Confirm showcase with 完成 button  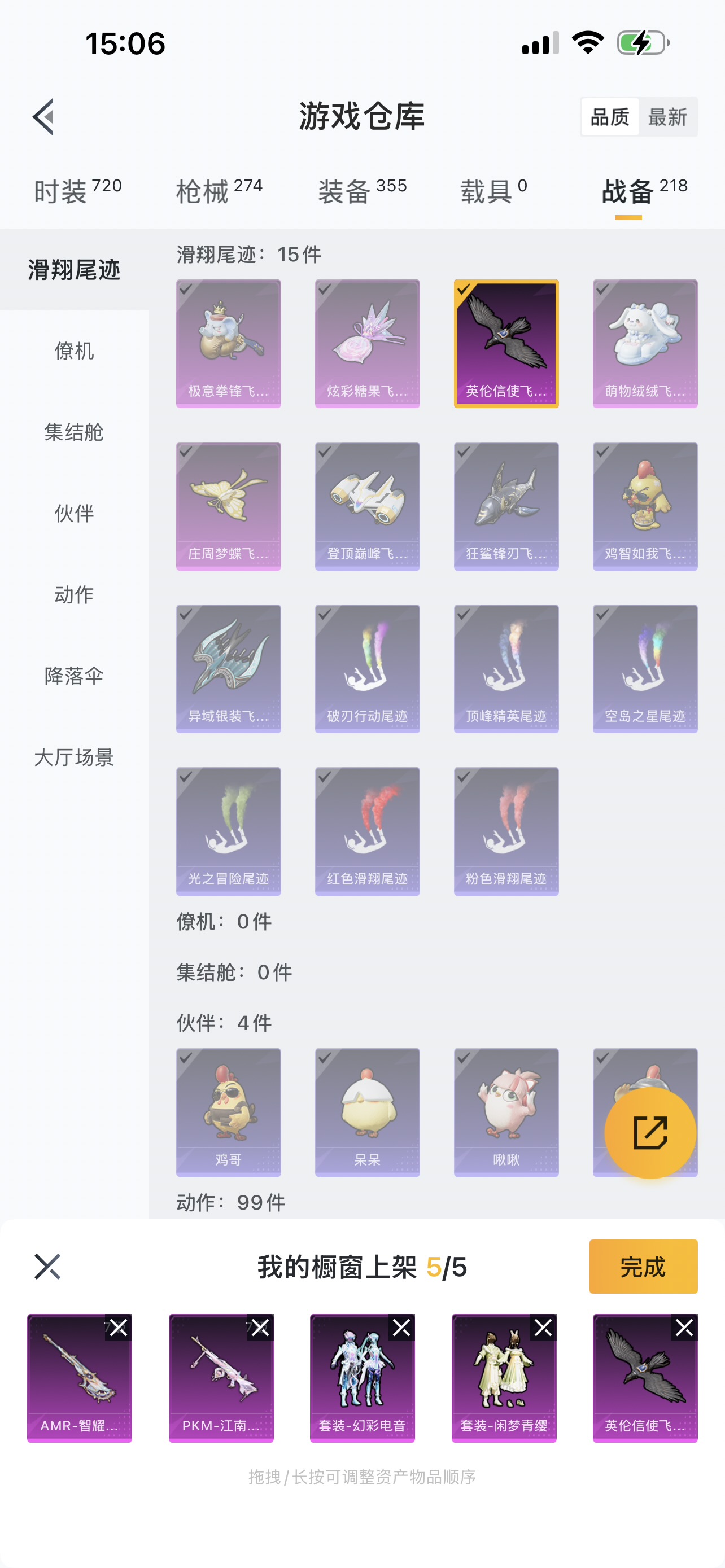643,1267
